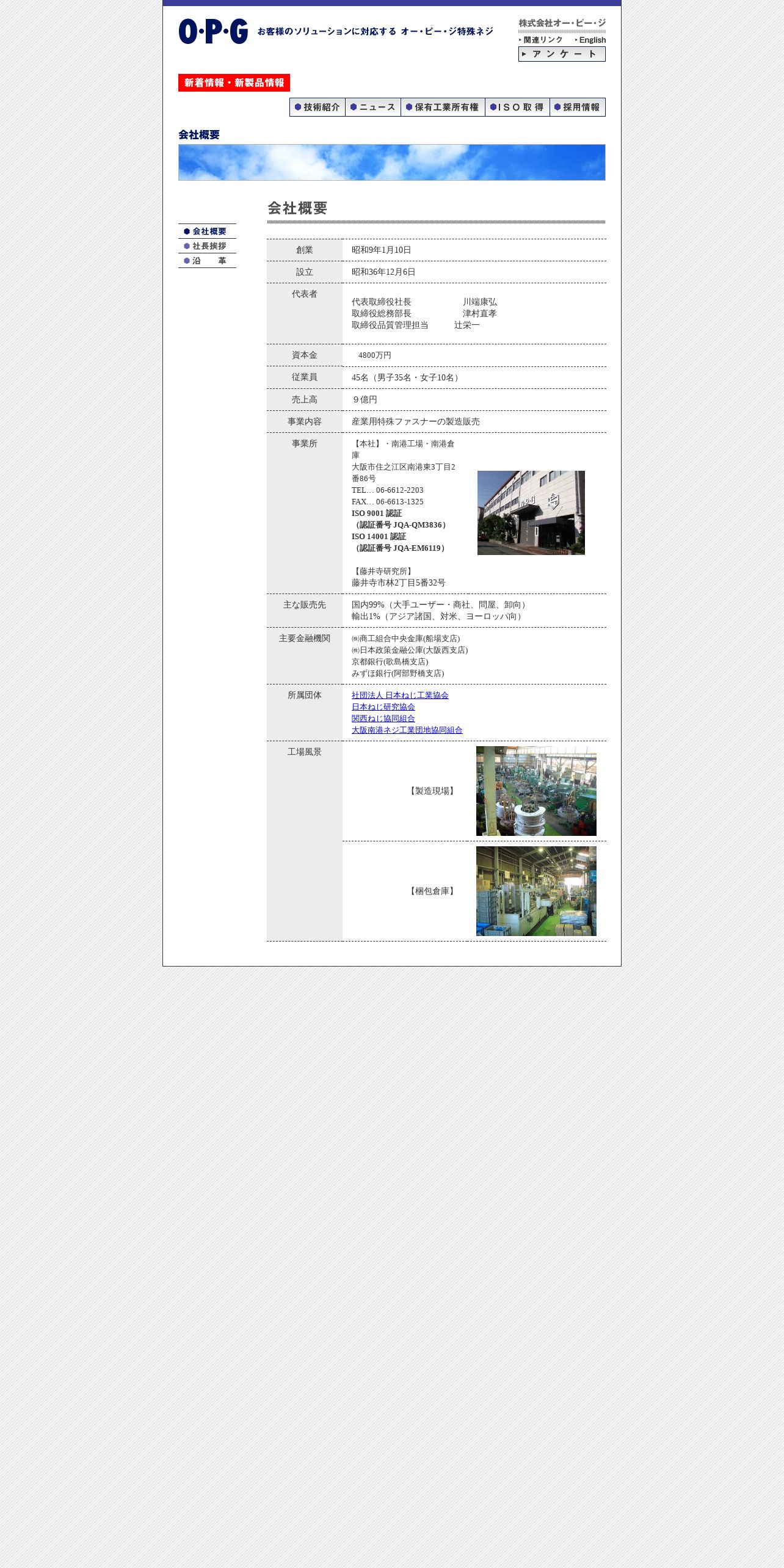Open the 関連リンク related links page
The width and height of the screenshot is (784, 1568).
[541, 40]
